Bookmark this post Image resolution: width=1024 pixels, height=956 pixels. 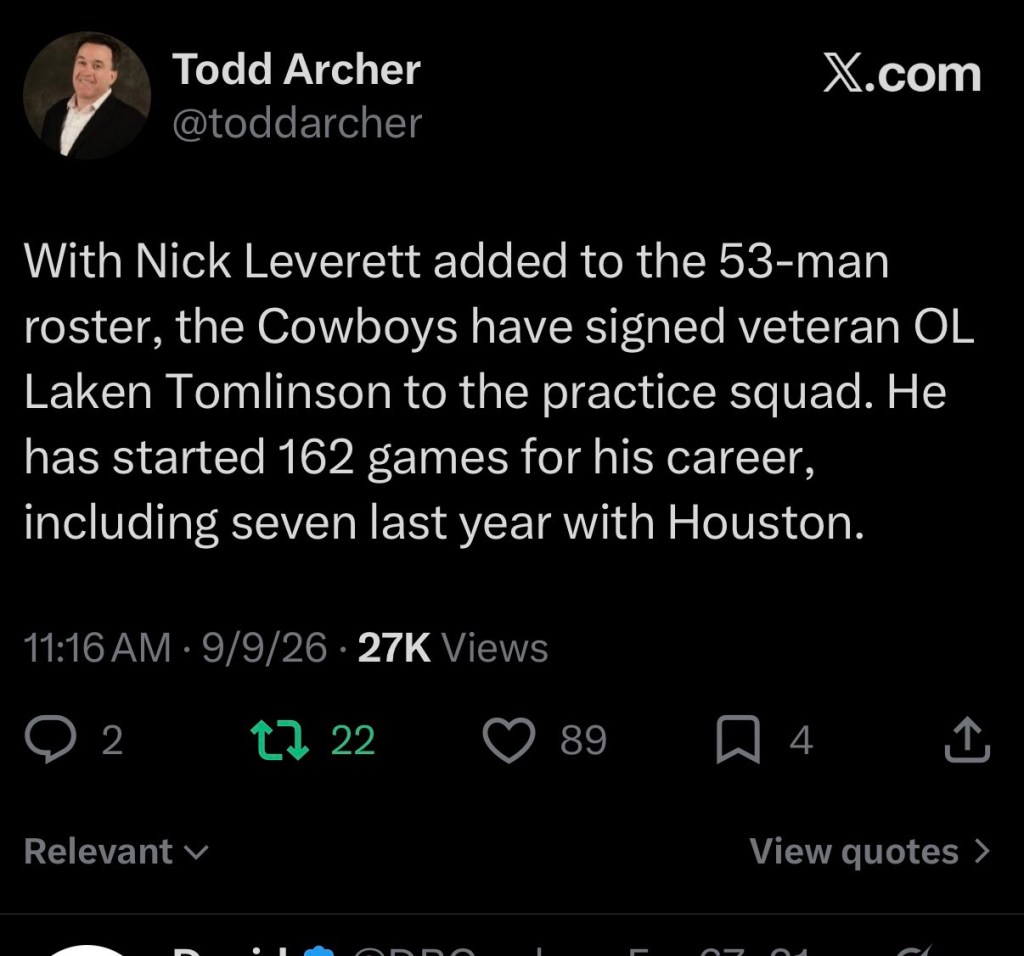(738, 740)
